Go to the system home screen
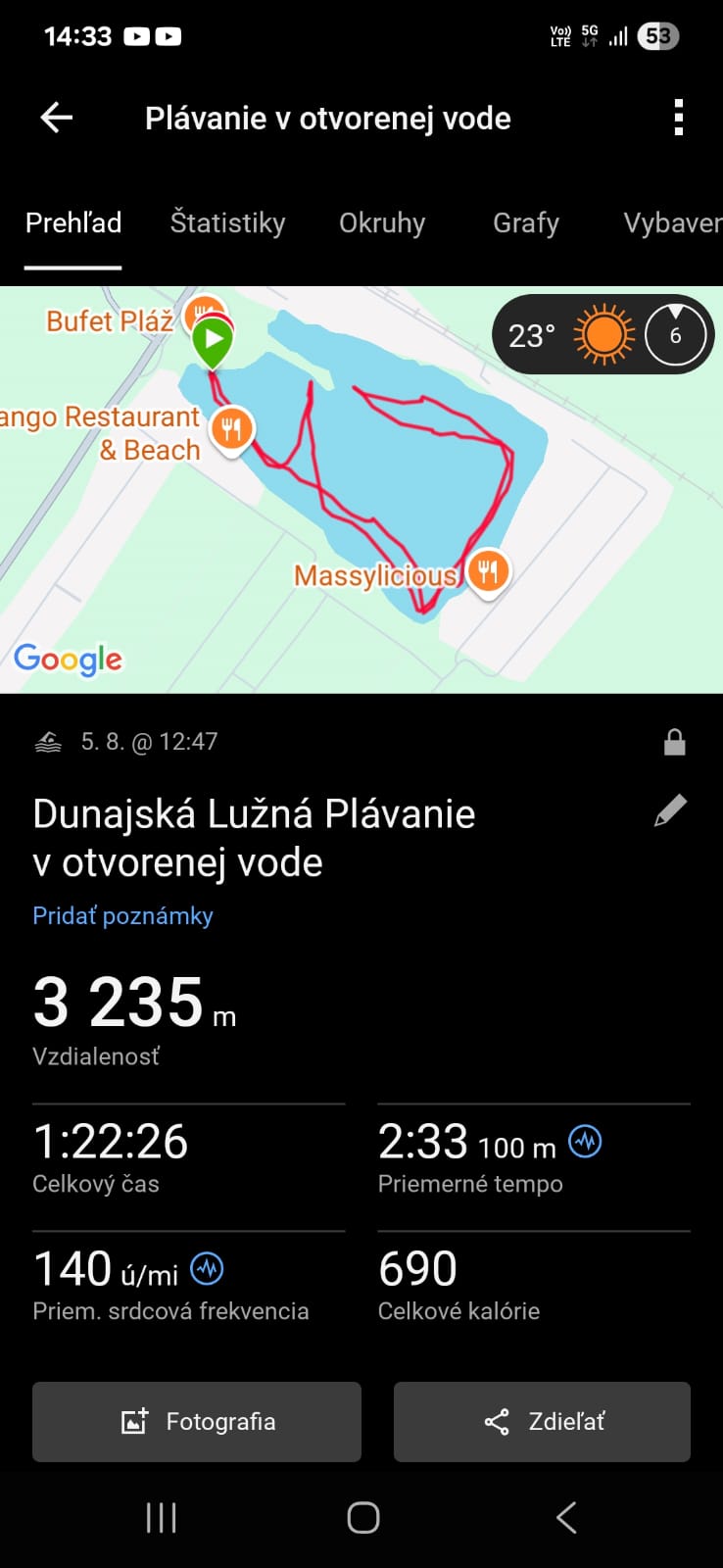The height and width of the screenshot is (1568, 723). click(362, 1517)
